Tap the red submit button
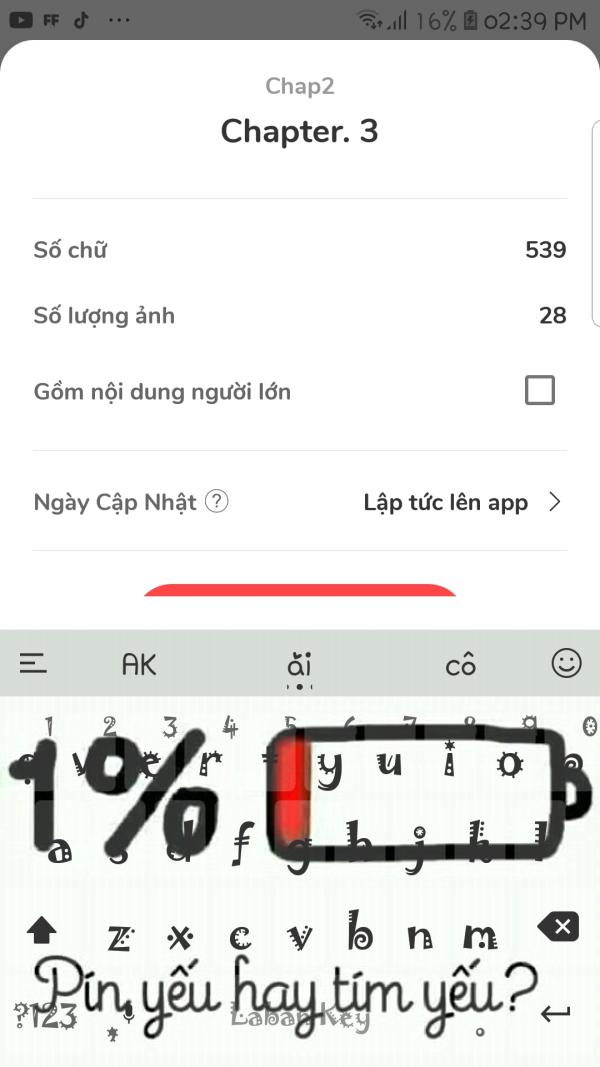This screenshot has height=1067, width=600. [300, 590]
